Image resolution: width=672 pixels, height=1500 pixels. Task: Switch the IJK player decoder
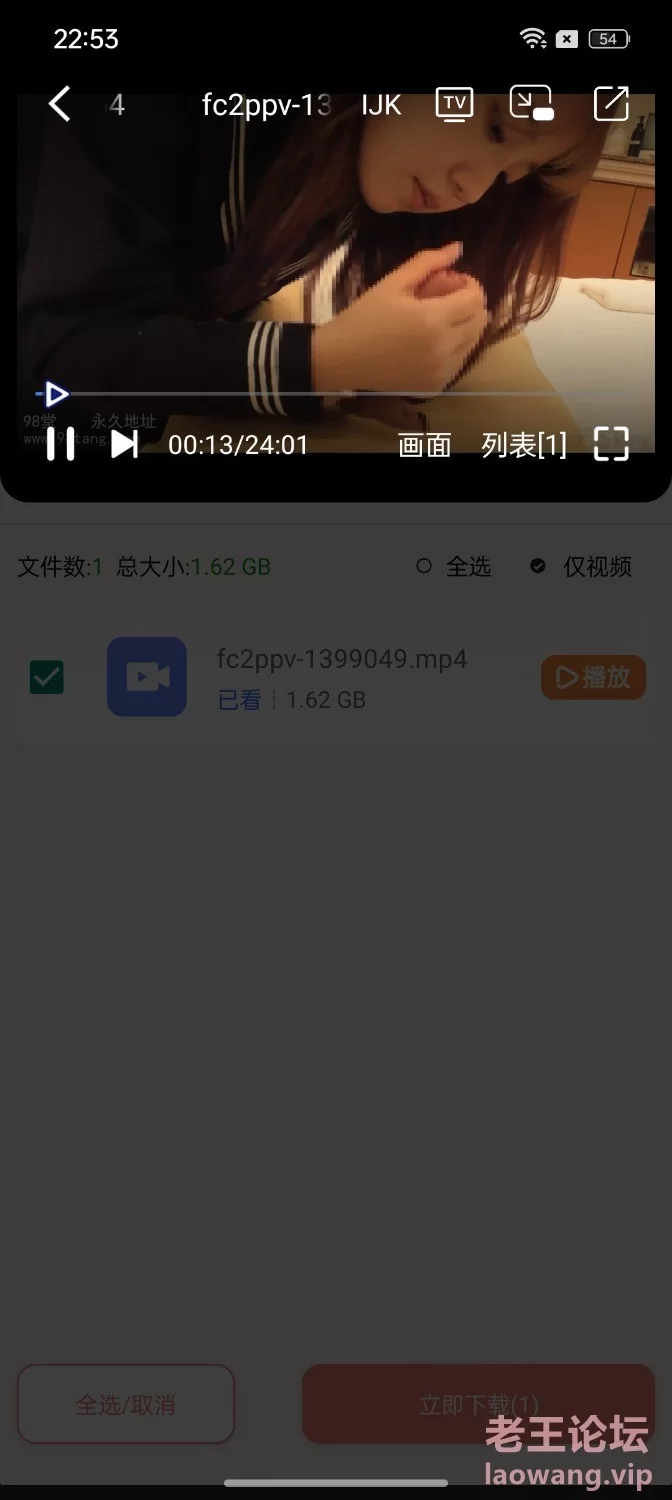click(381, 105)
